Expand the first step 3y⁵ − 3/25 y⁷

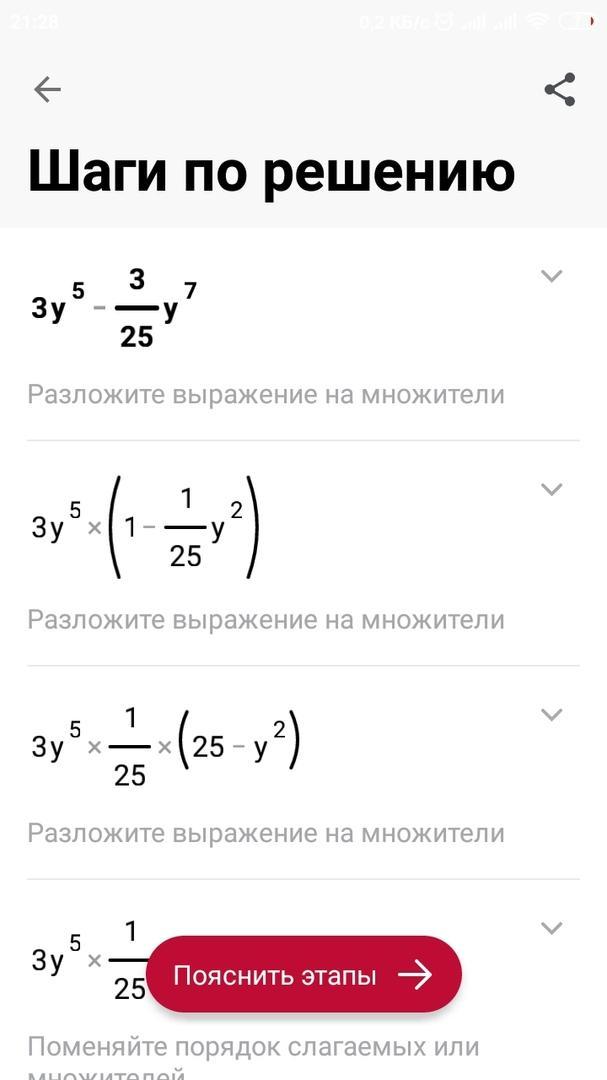point(552,276)
